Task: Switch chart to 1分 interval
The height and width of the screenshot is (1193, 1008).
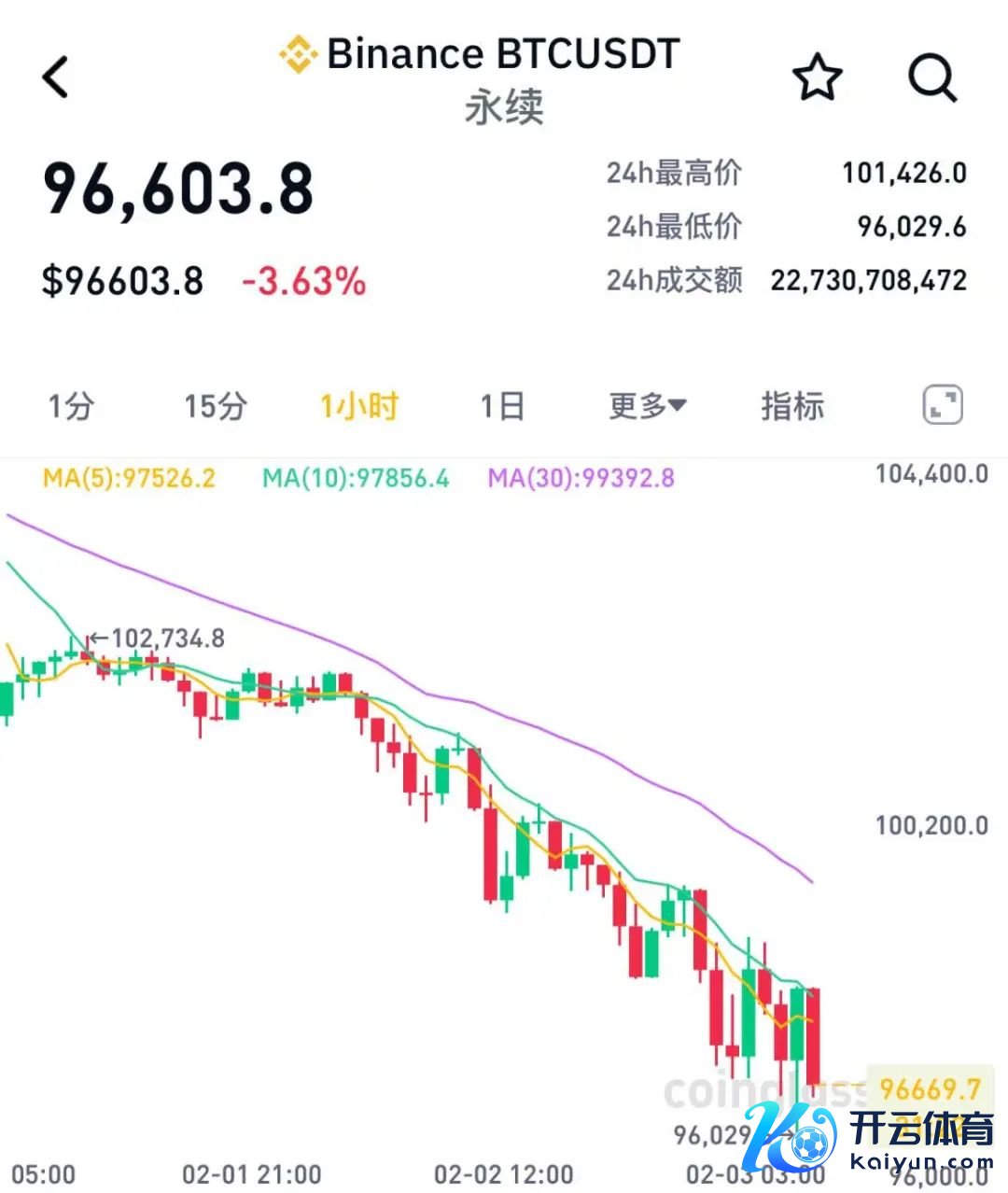Action: (x=71, y=406)
